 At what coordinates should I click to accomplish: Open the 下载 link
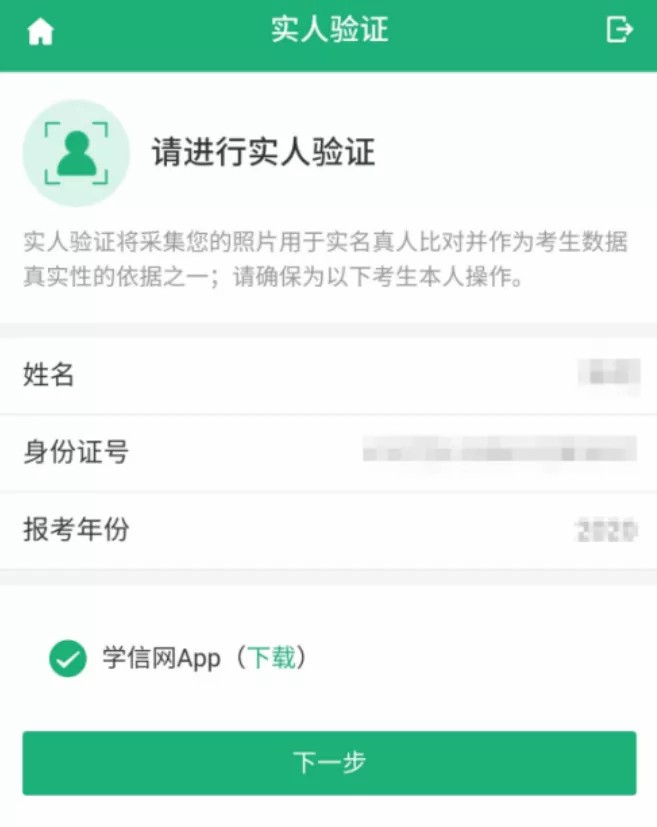tap(271, 658)
